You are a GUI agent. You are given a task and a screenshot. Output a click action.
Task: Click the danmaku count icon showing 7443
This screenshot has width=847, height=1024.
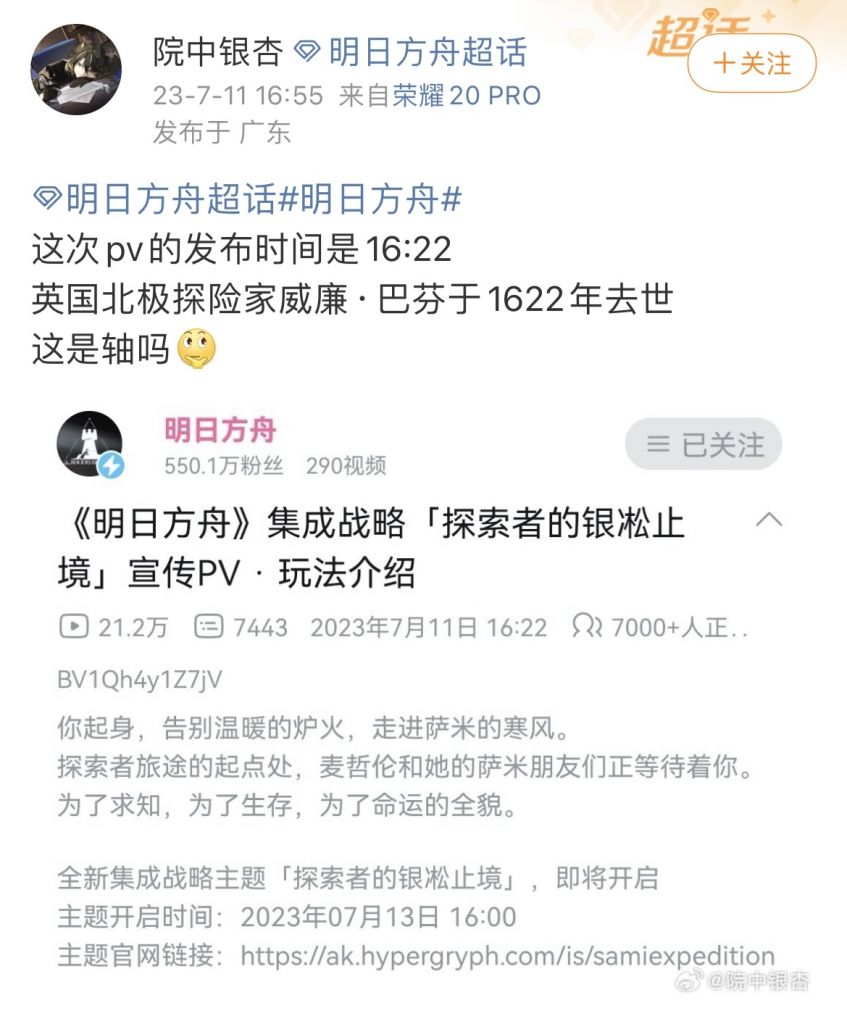click(x=210, y=628)
